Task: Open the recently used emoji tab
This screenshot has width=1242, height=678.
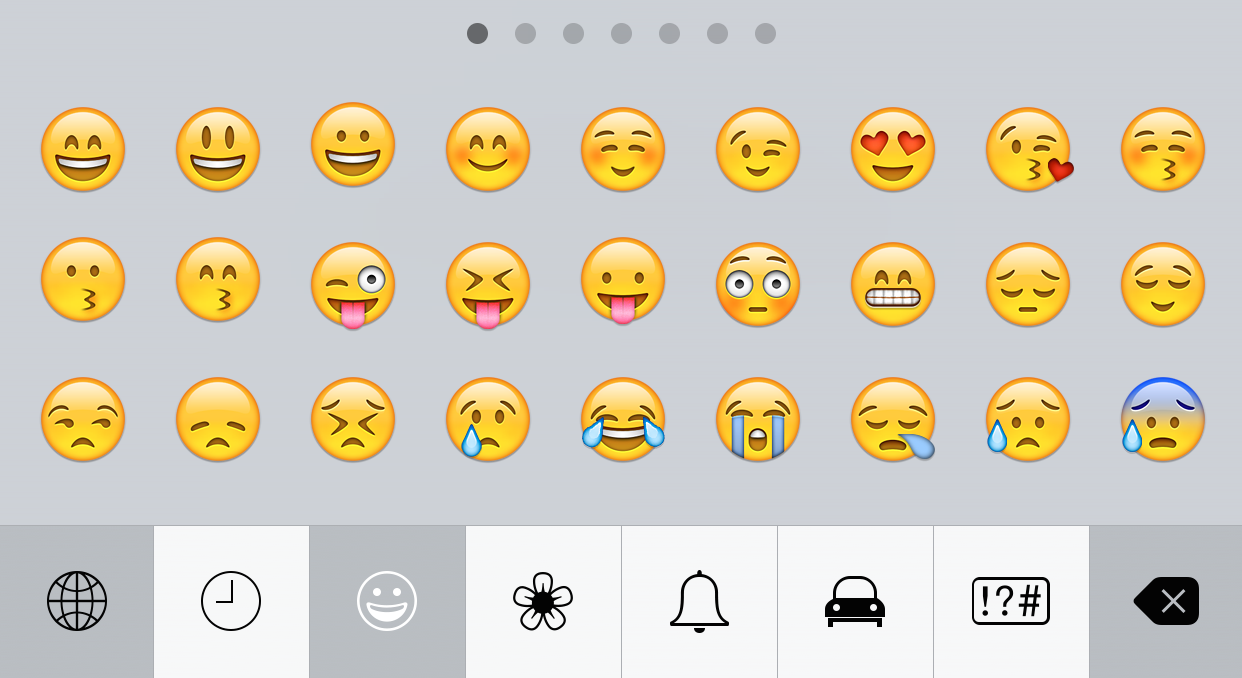Action: (x=231, y=601)
